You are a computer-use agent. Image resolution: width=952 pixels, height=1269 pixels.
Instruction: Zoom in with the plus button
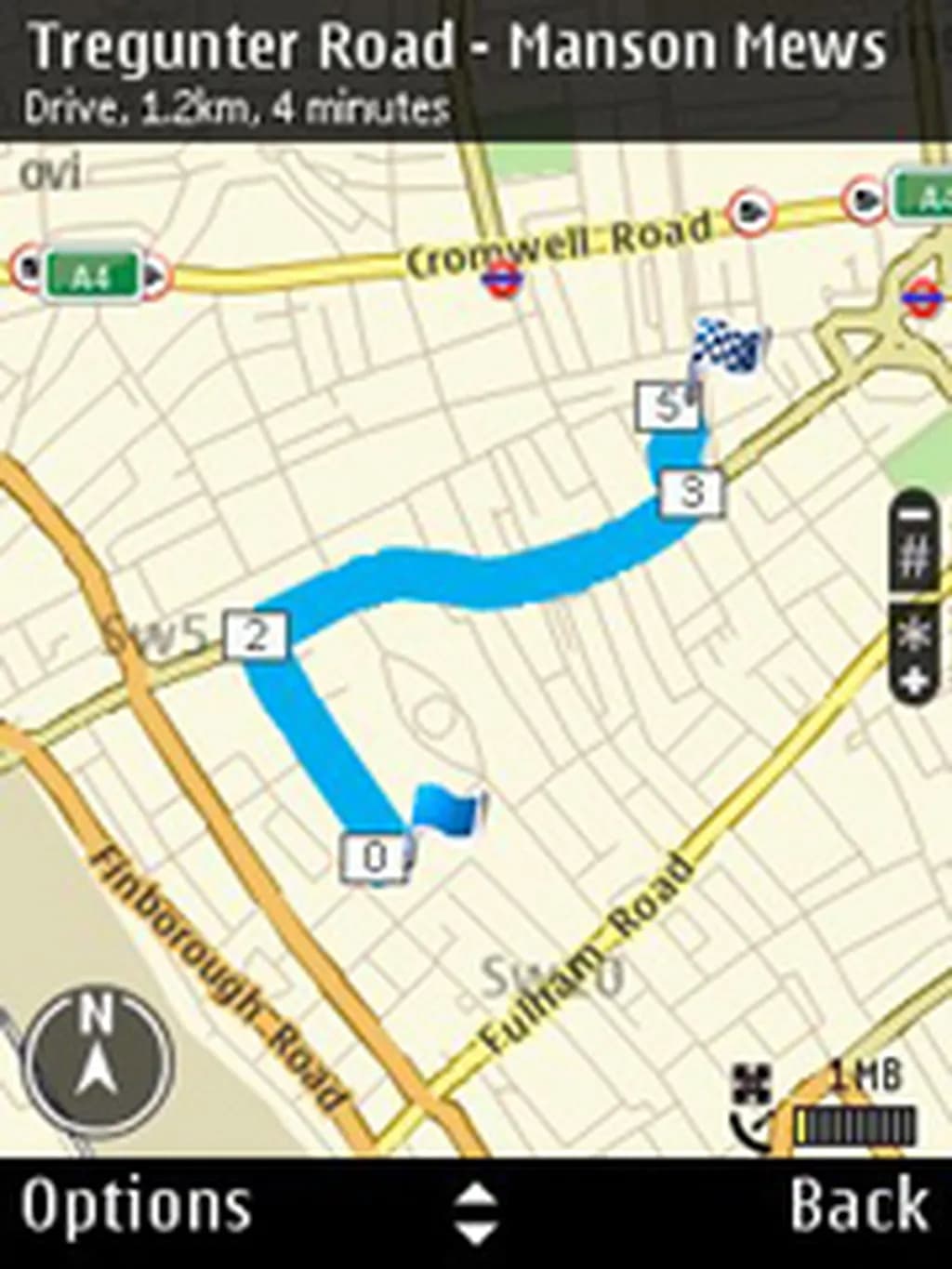(x=916, y=681)
